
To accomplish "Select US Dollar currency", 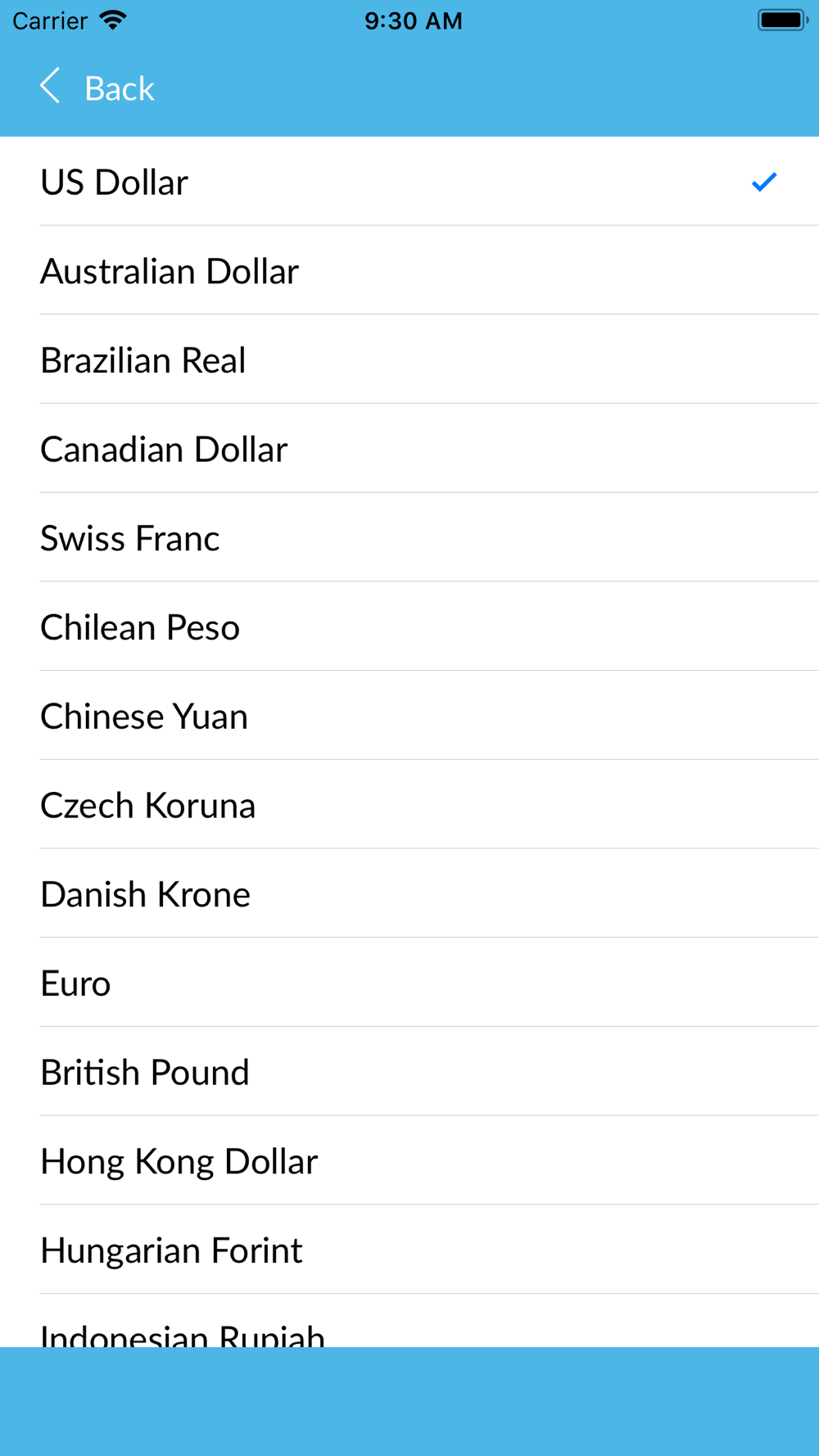I will coord(409,182).
